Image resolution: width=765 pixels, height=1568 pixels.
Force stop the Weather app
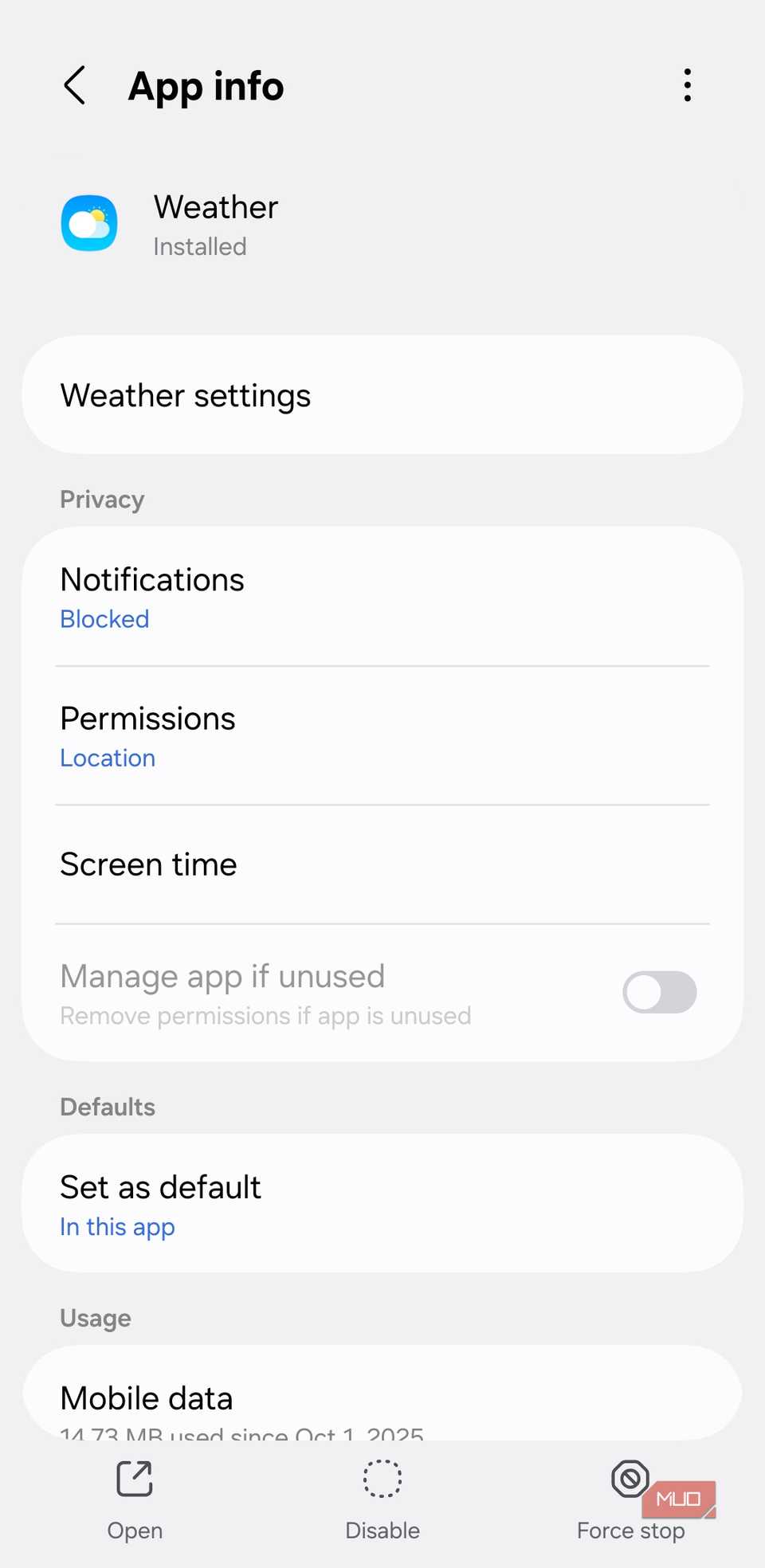[x=630, y=1499]
